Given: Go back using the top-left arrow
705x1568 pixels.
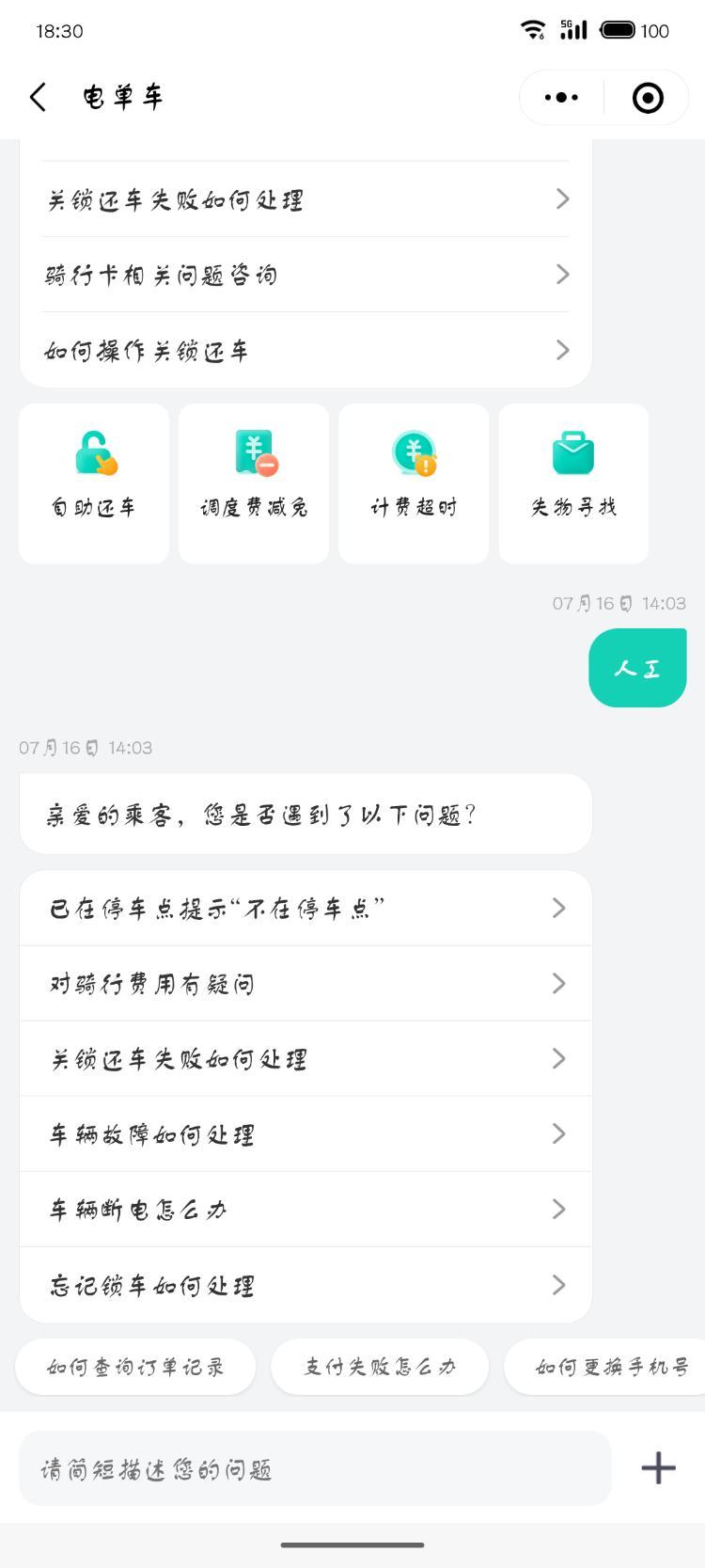Looking at the screenshot, I should (38, 97).
